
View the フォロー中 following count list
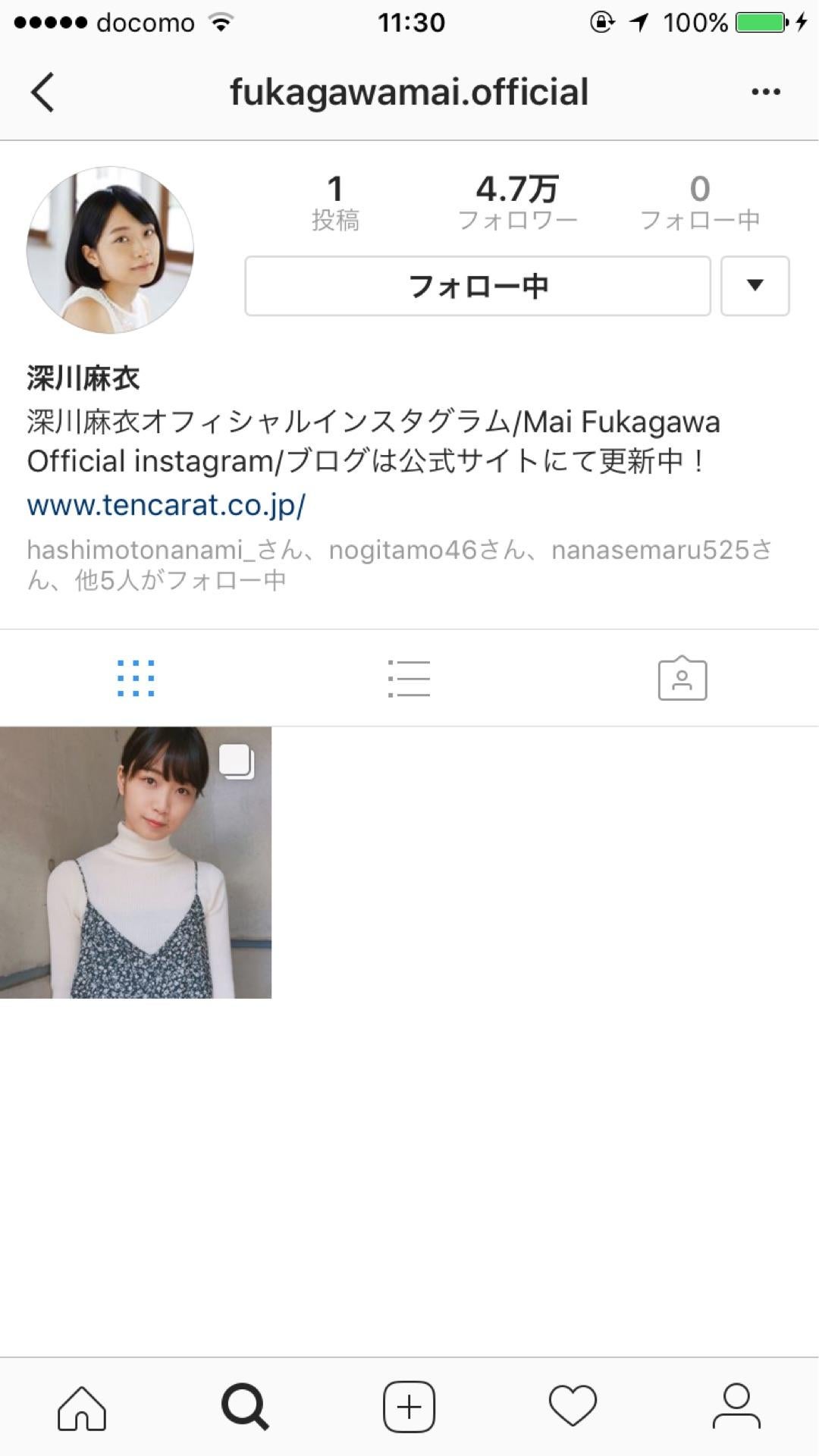699,202
